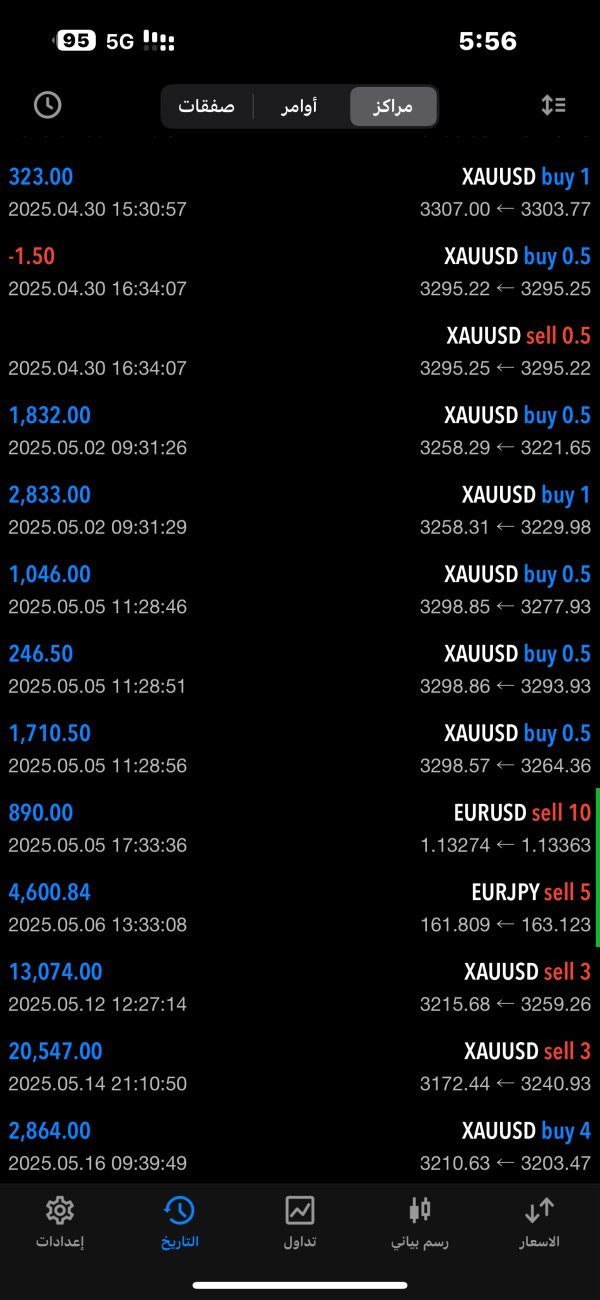Open the XAUUSD sell 3 position with 20,547.00

tap(300, 1067)
